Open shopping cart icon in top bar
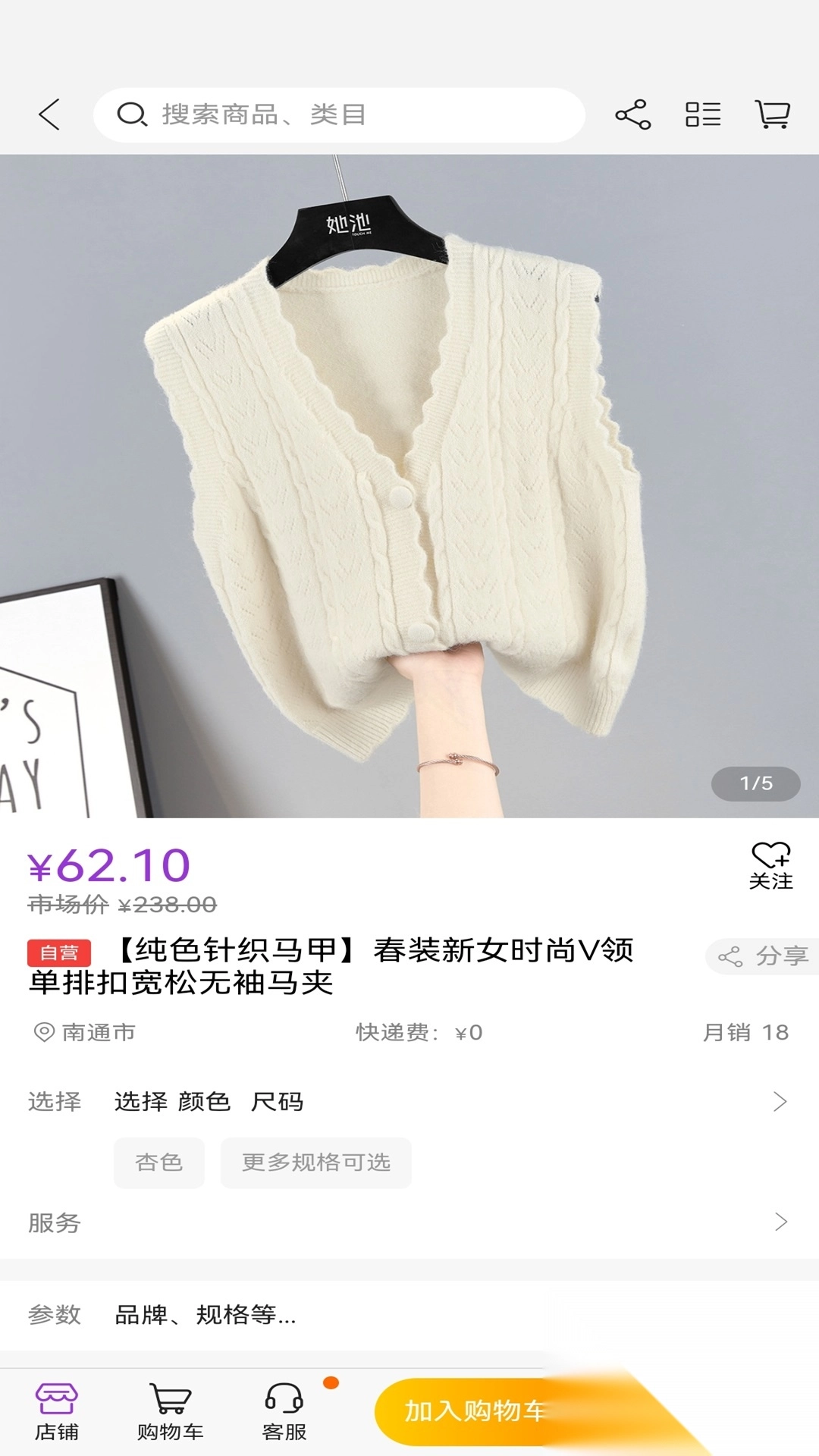The height and width of the screenshot is (1456, 819). tap(773, 115)
